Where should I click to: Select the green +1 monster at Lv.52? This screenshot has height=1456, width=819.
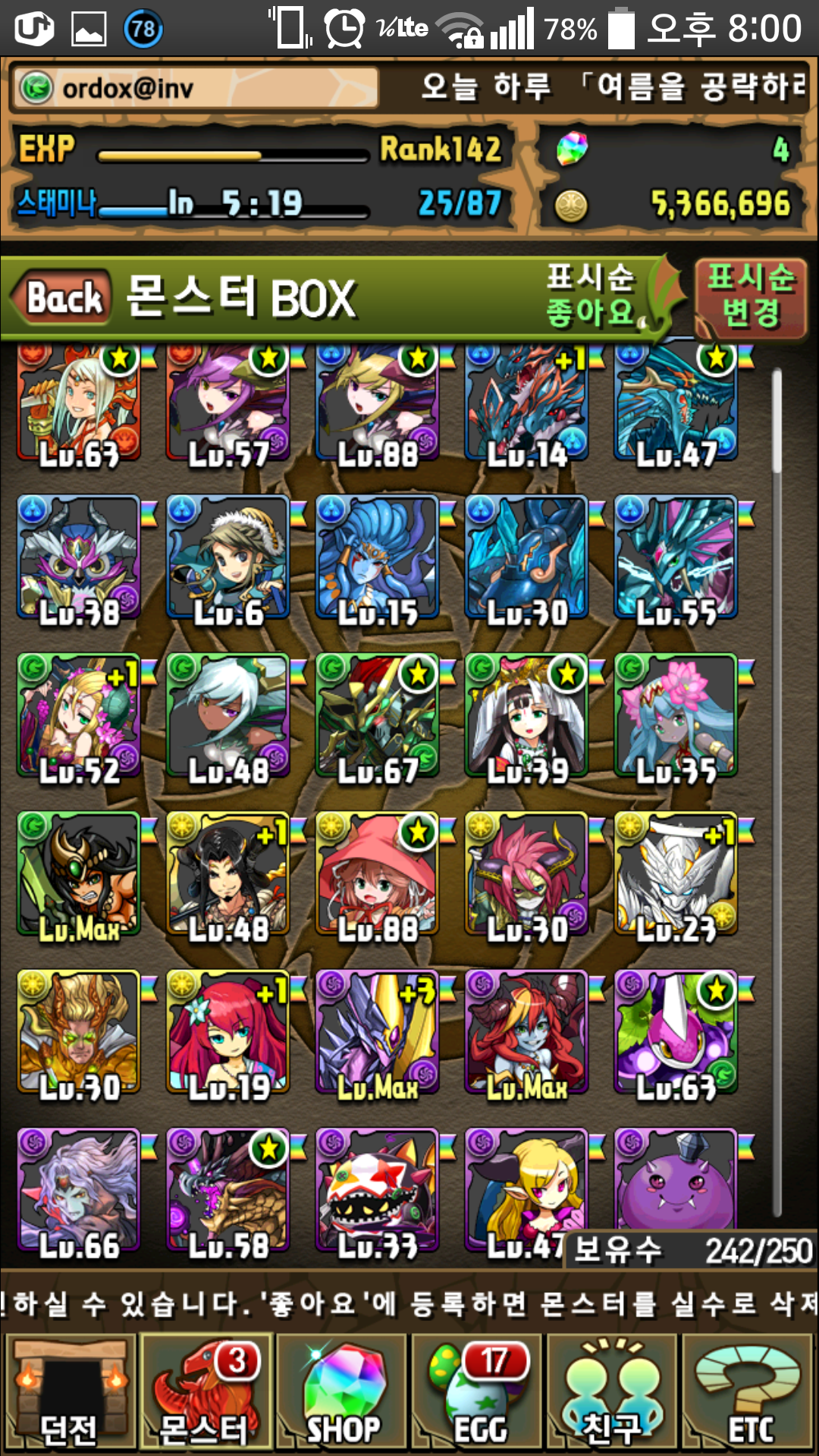(x=79, y=717)
